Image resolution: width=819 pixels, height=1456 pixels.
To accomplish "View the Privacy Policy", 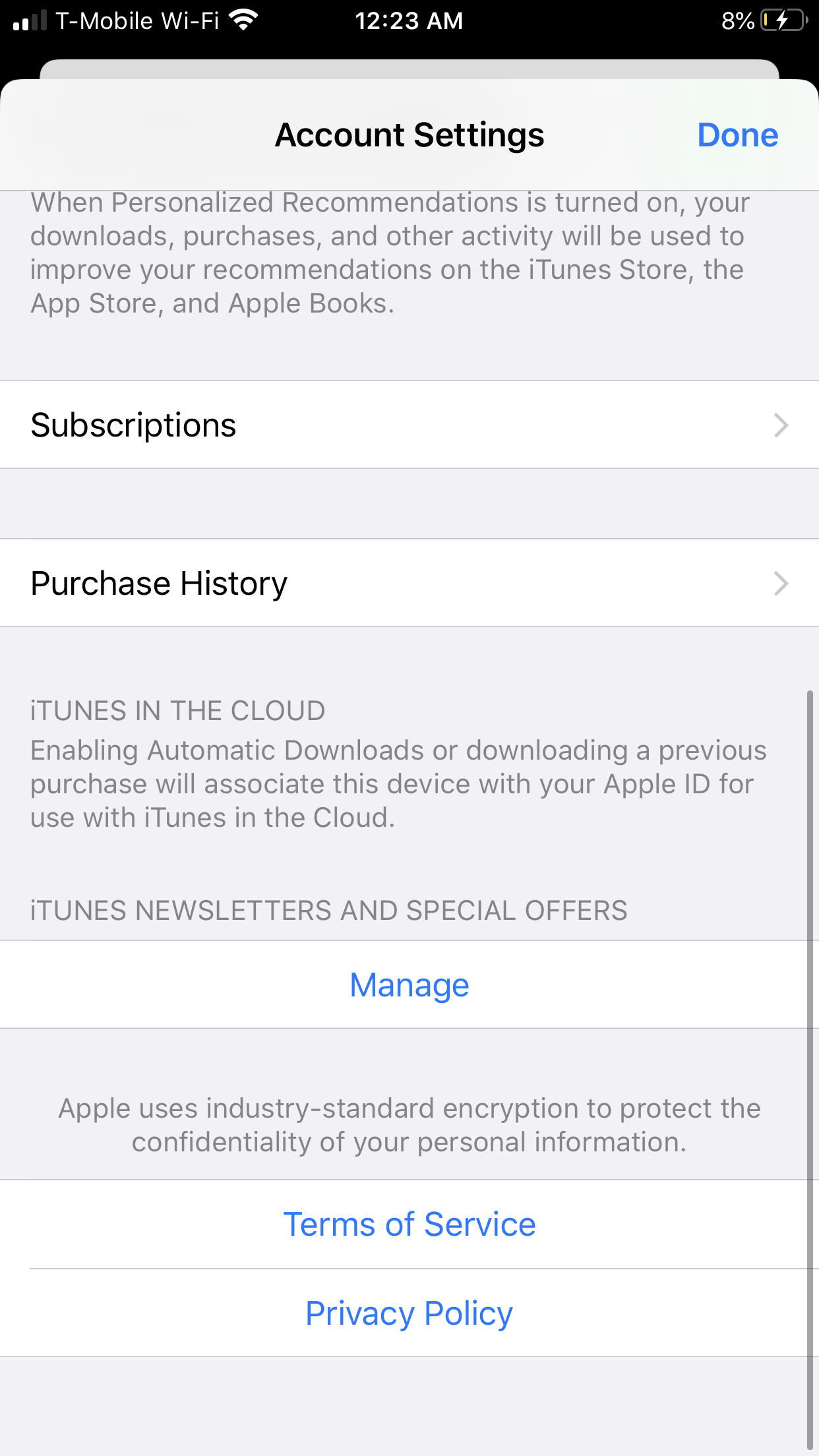I will click(409, 1313).
